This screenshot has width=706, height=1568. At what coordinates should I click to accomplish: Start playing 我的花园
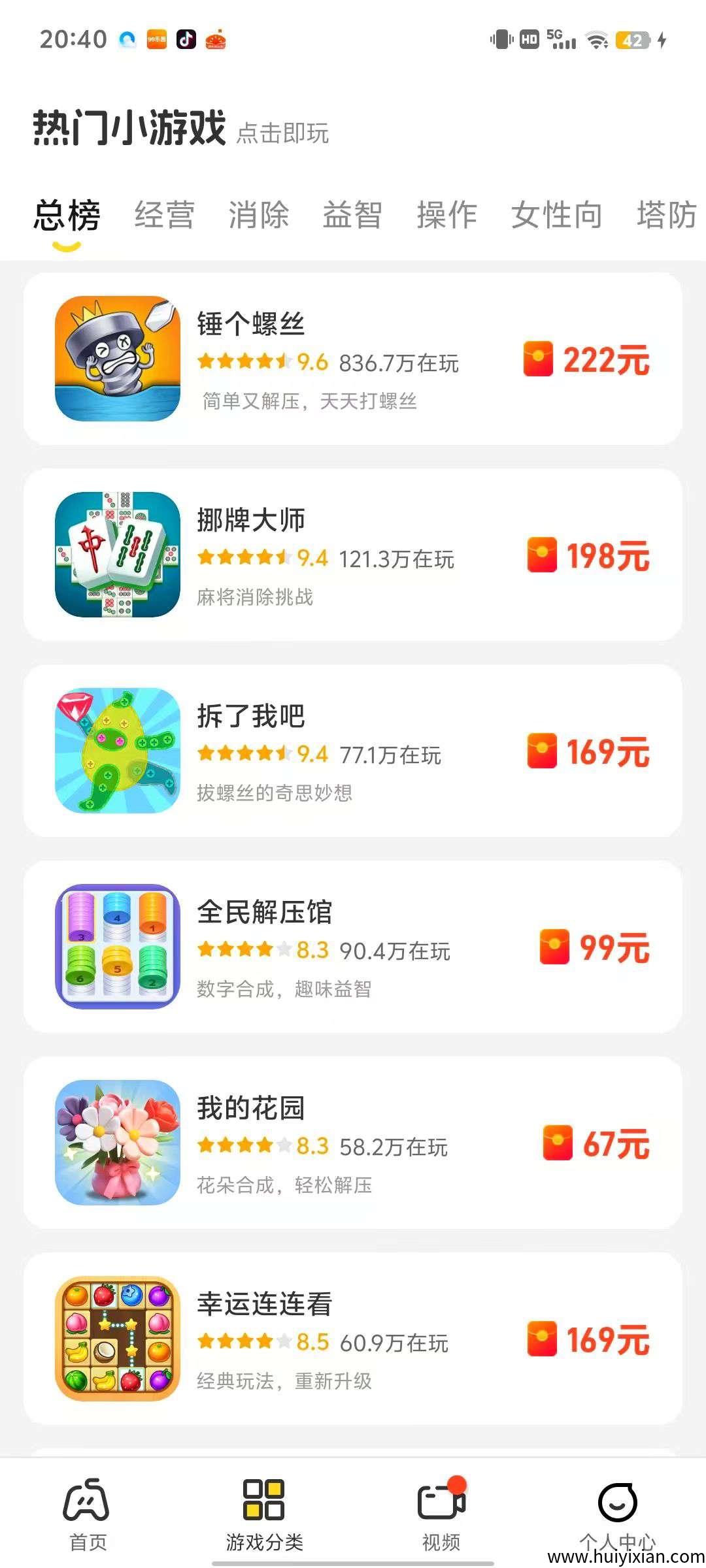[x=353, y=1143]
